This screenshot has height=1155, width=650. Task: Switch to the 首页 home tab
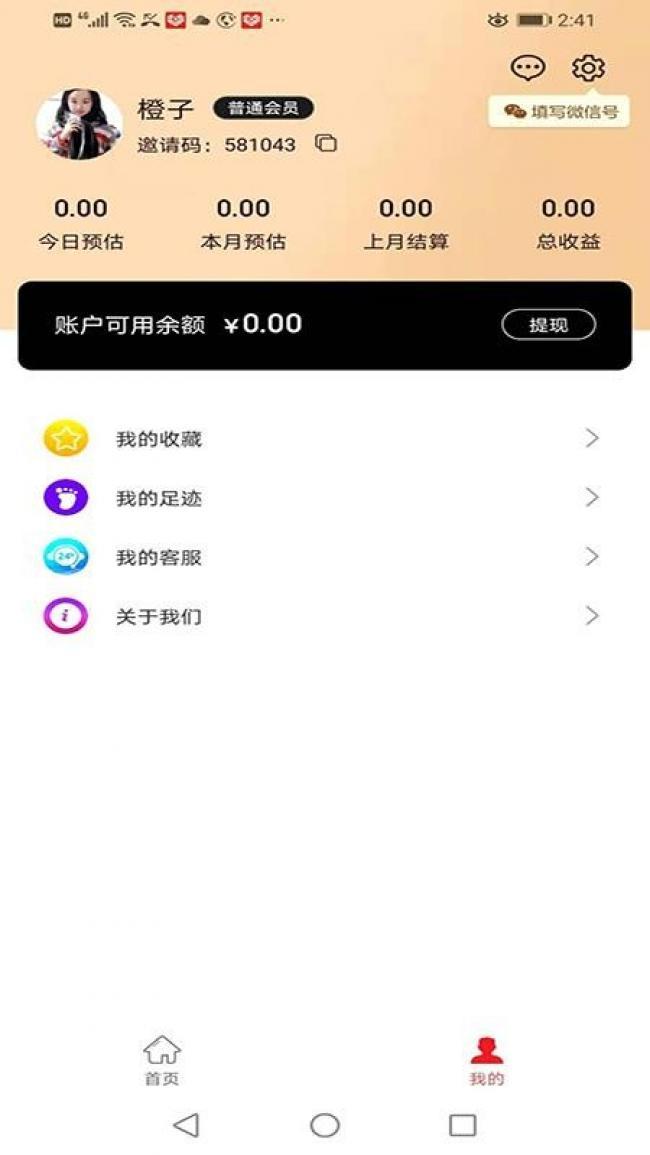(x=161, y=1061)
